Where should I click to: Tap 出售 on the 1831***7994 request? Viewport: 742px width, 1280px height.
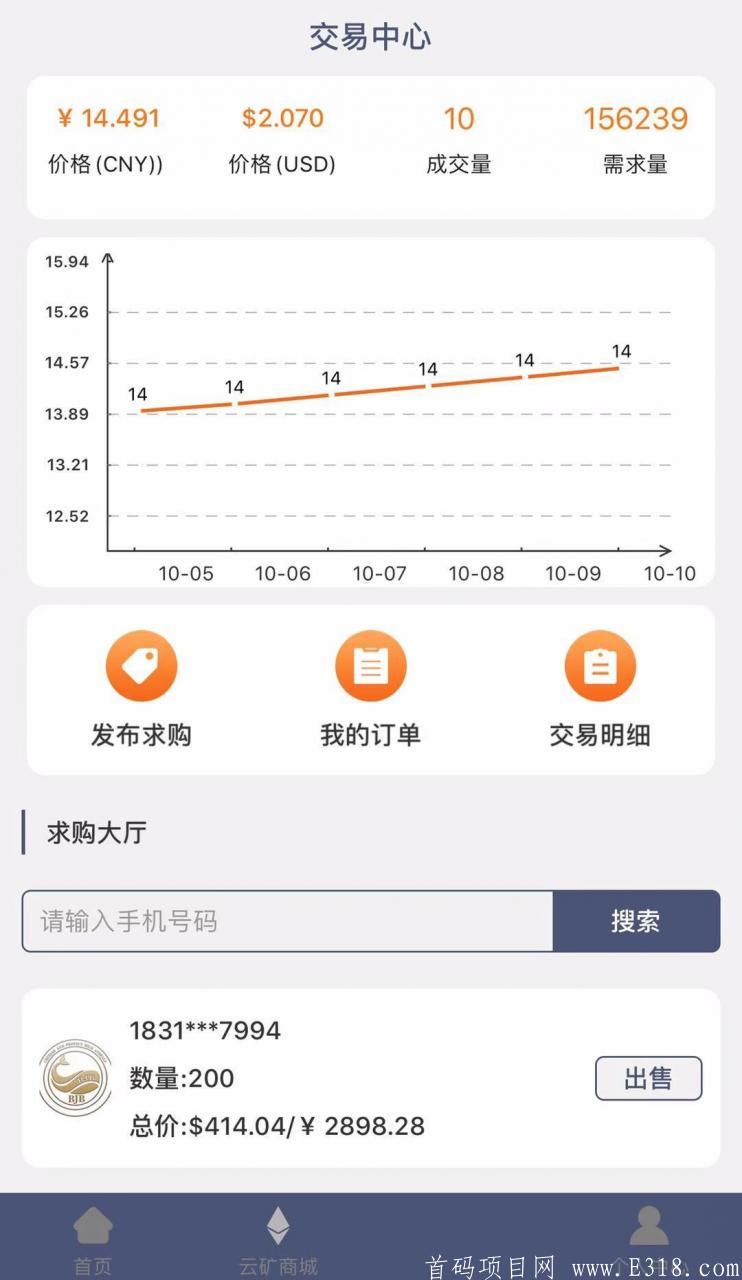pyautogui.click(x=648, y=1078)
